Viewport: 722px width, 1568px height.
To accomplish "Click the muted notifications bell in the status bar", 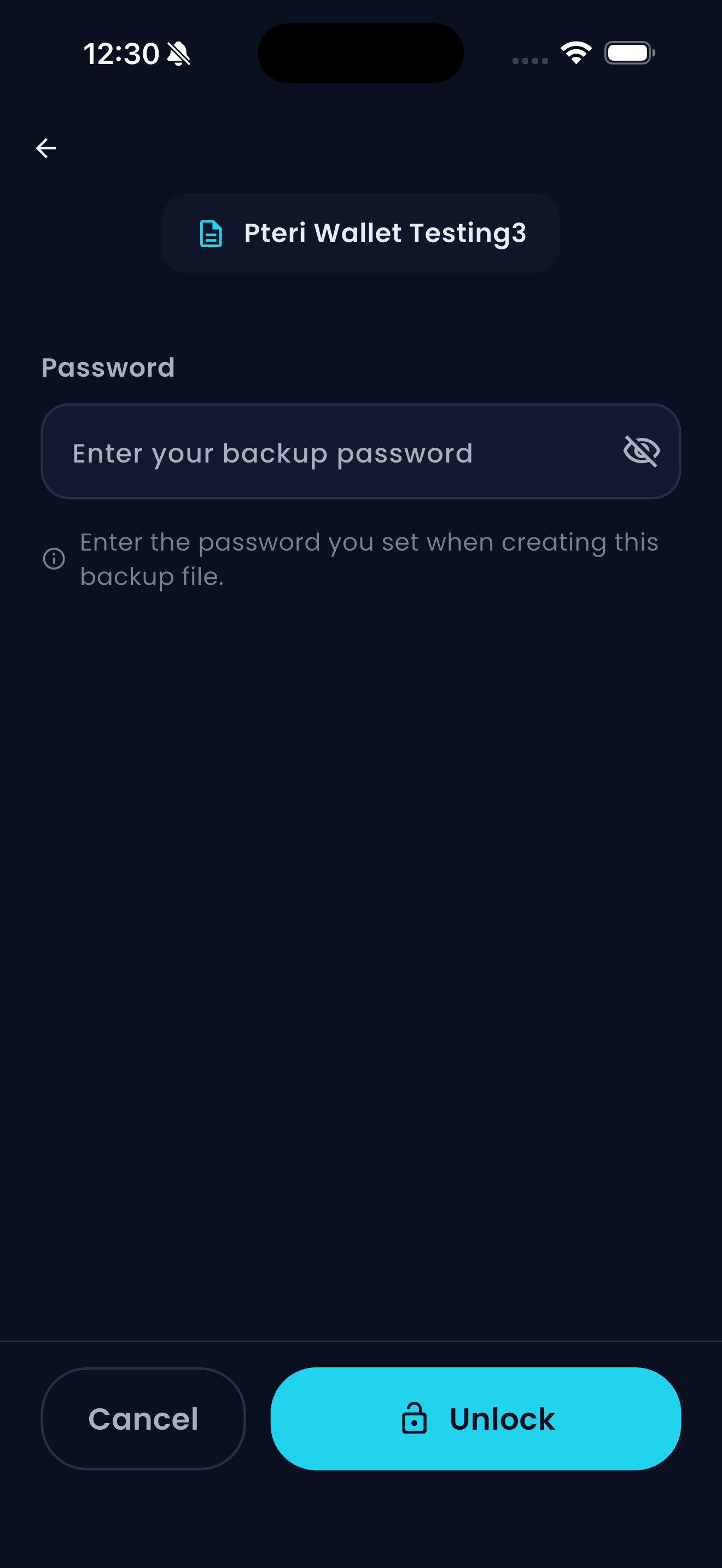I will pyautogui.click(x=179, y=54).
